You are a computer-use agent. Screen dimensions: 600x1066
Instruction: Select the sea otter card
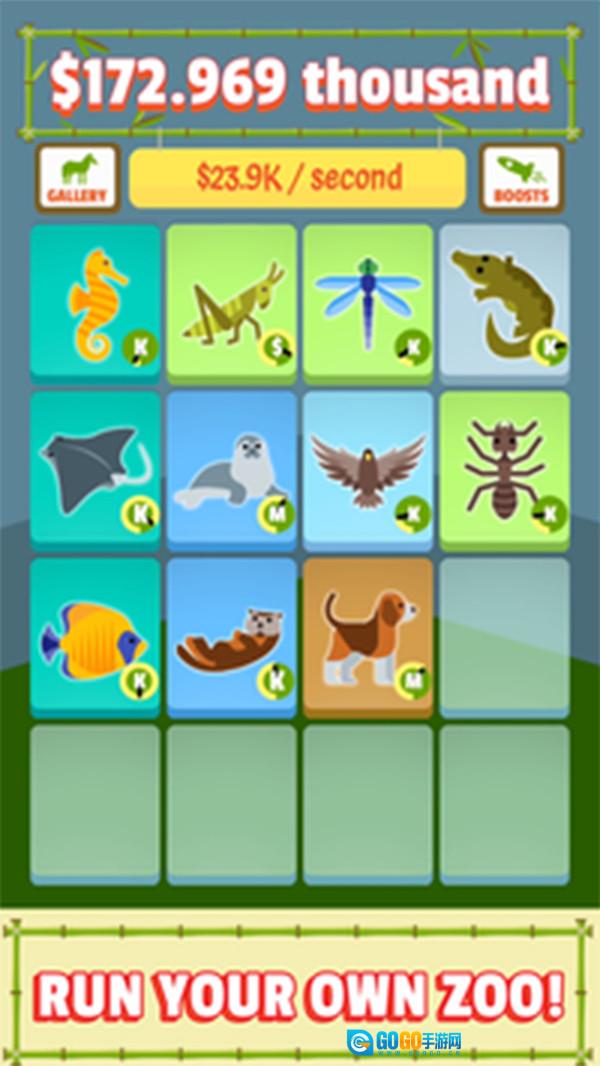coord(232,637)
